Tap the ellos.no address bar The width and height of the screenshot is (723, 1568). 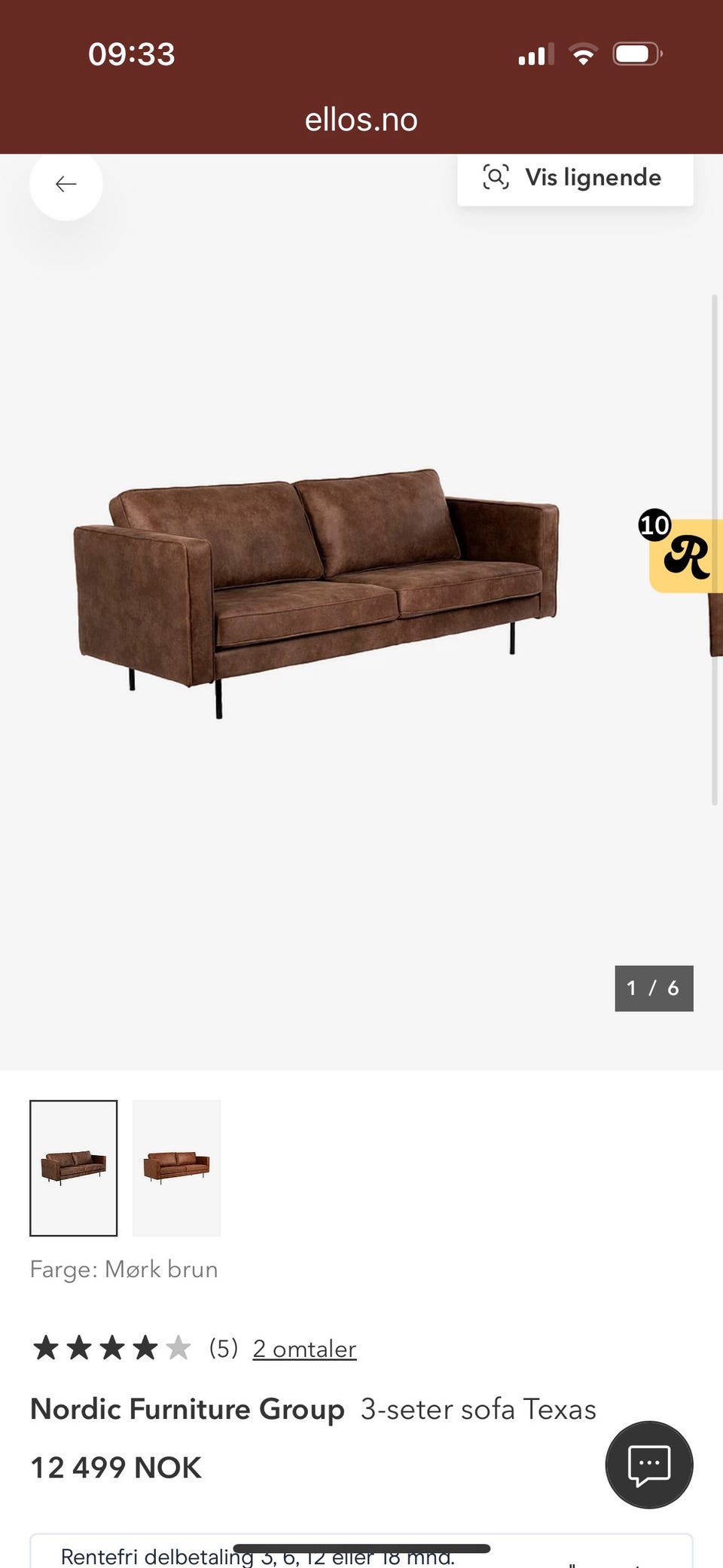[x=361, y=120]
